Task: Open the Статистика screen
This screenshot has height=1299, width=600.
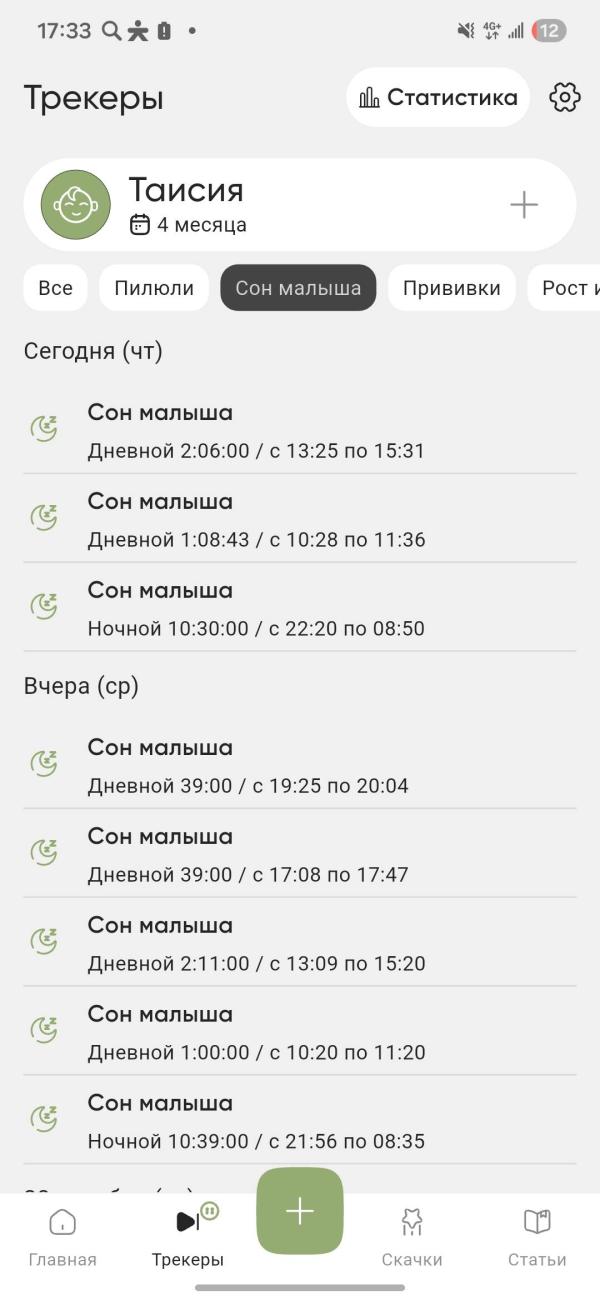Action: click(438, 97)
